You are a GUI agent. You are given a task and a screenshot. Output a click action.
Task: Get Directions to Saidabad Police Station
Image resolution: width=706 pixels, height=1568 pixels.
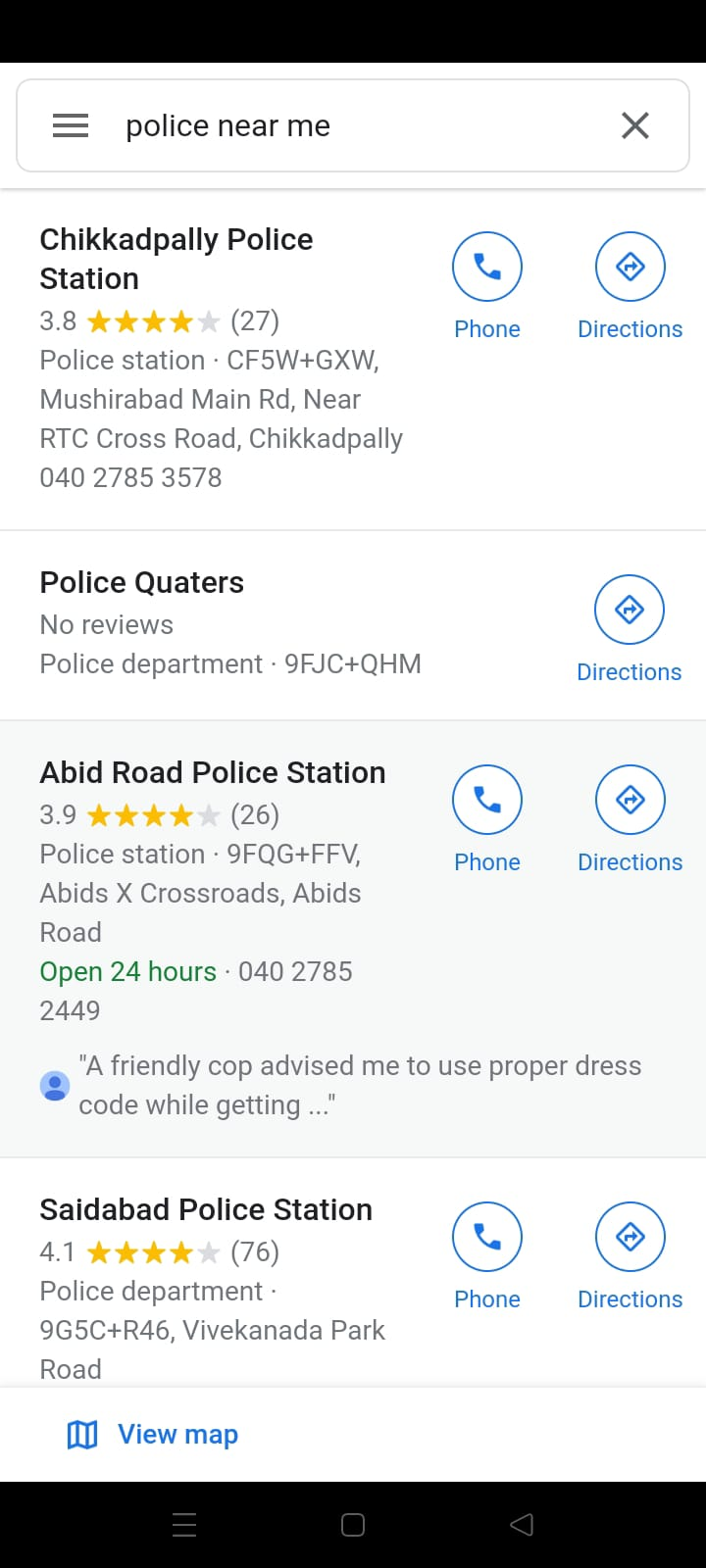(x=630, y=1236)
